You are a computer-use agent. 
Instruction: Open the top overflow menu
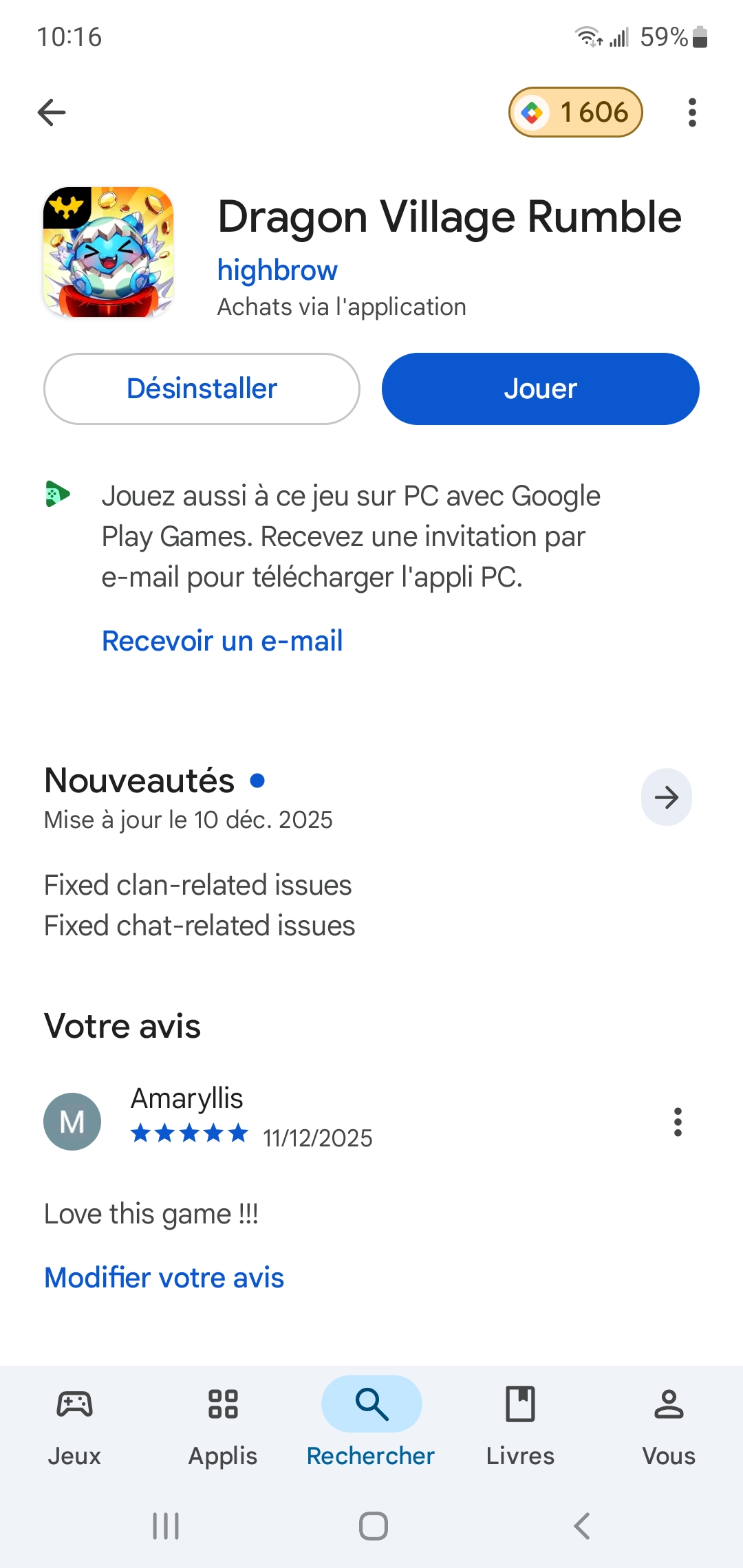coord(692,113)
